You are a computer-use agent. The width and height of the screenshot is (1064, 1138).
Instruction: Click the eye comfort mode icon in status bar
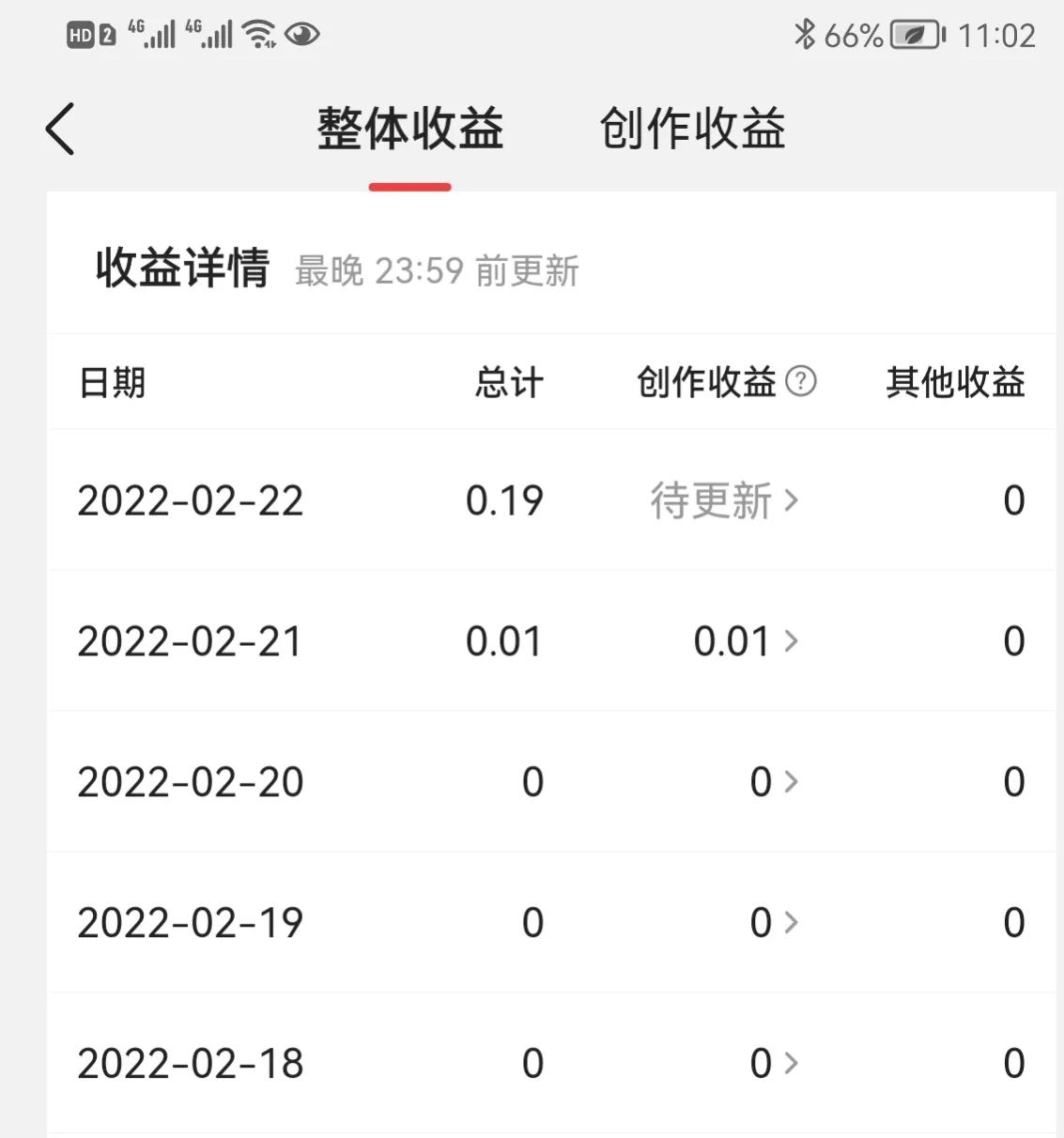tap(302, 34)
